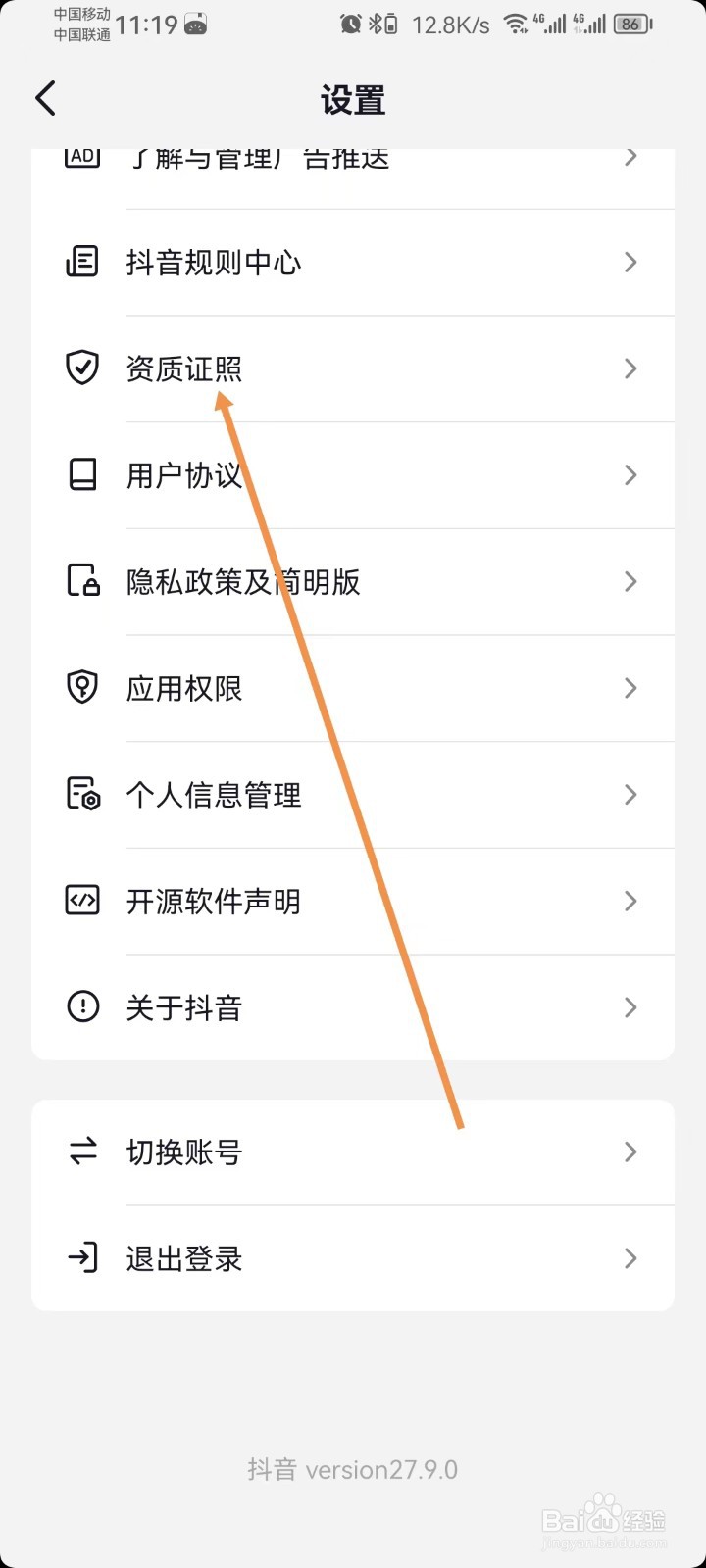This screenshot has height=1568, width=706.
Task: Tap the 退出登录 logout icon
Action: (x=82, y=1258)
